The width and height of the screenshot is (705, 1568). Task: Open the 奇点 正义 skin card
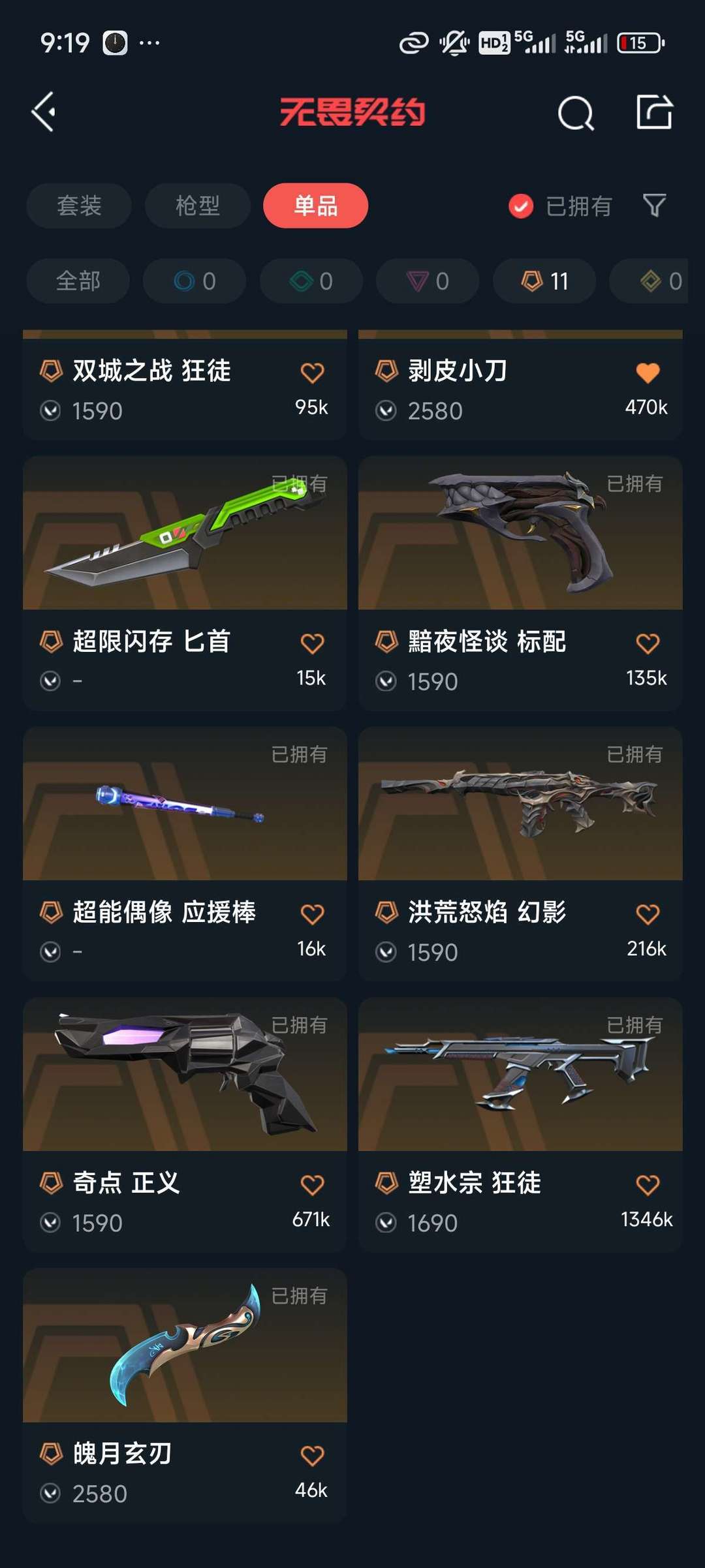185,1125
